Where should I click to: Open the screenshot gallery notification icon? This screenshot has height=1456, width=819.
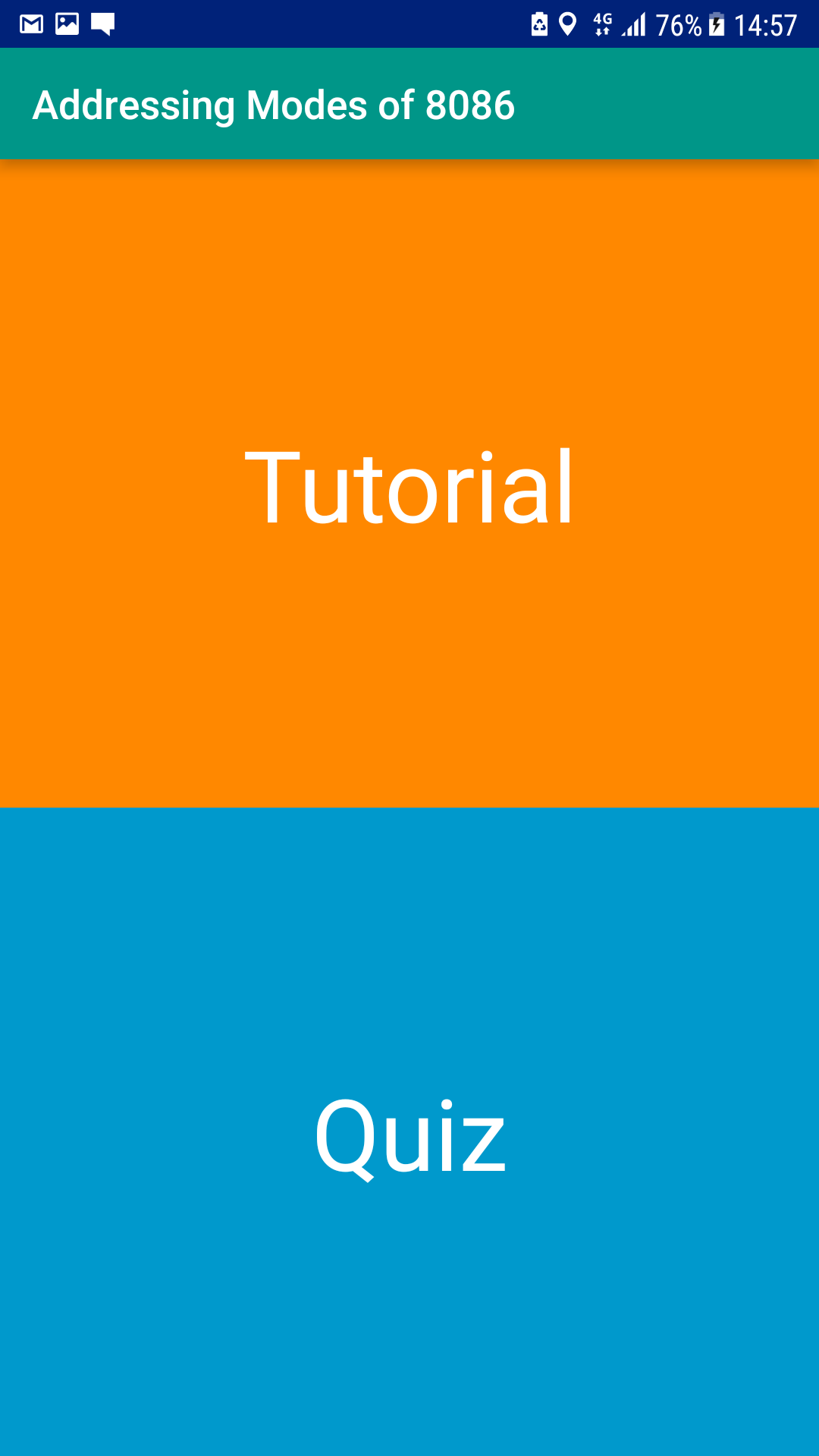coord(67,24)
